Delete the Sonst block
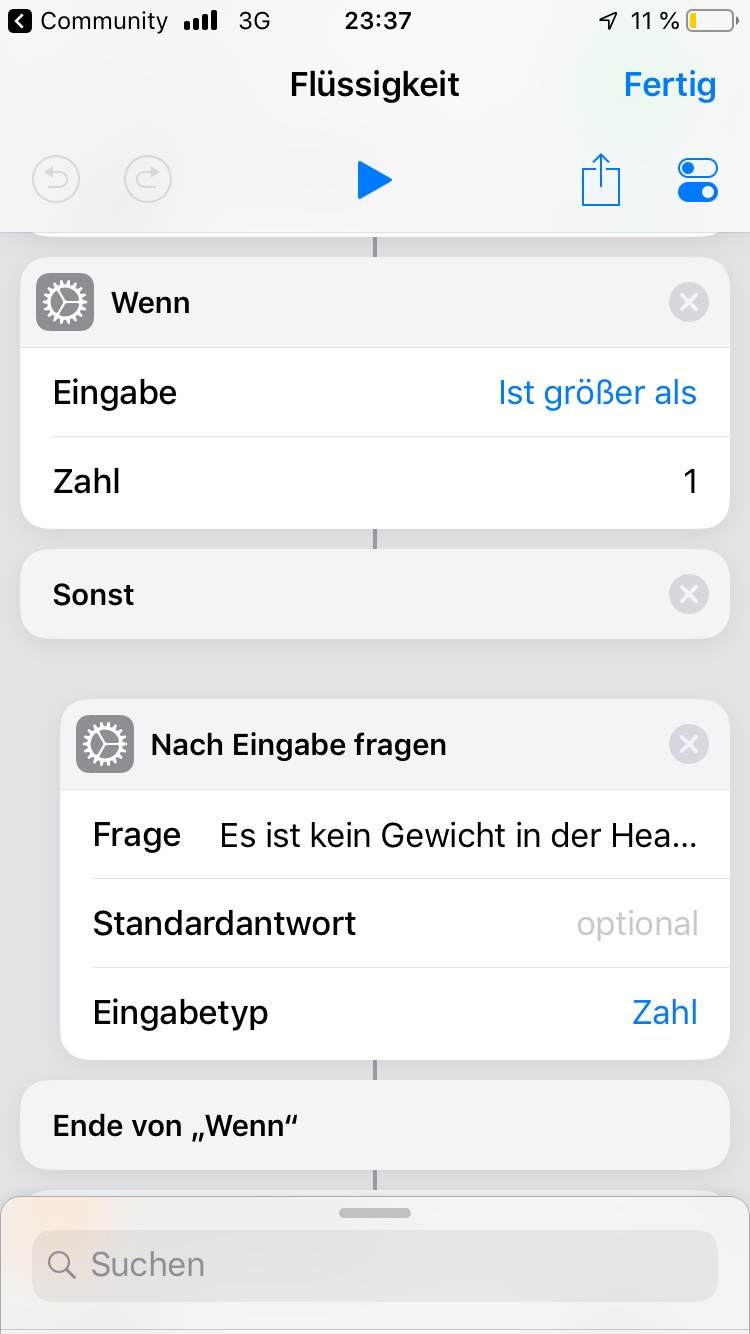The image size is (750, 1334). (688, 595)
